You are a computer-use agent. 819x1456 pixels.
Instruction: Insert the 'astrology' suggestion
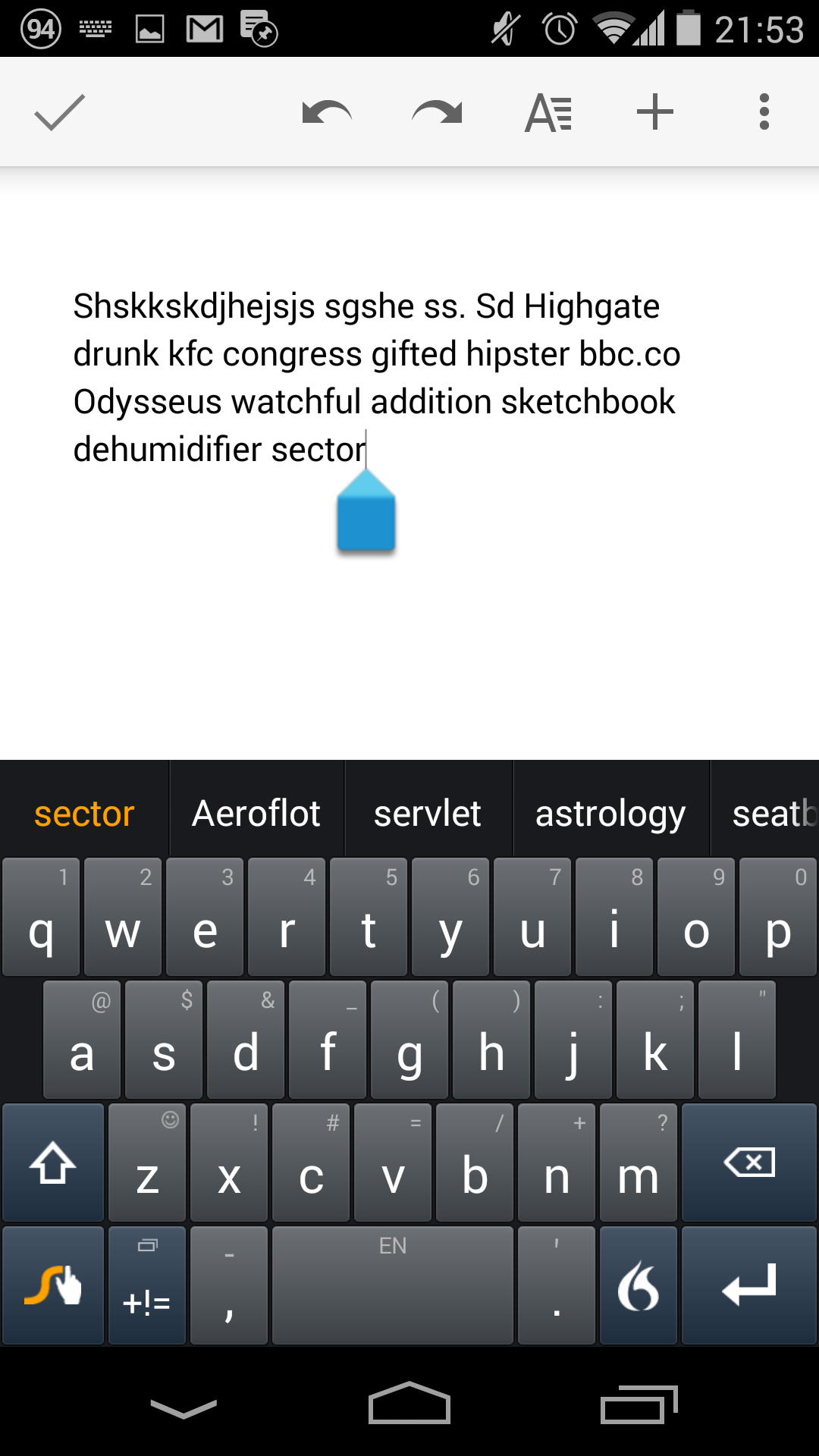[610, 814]
